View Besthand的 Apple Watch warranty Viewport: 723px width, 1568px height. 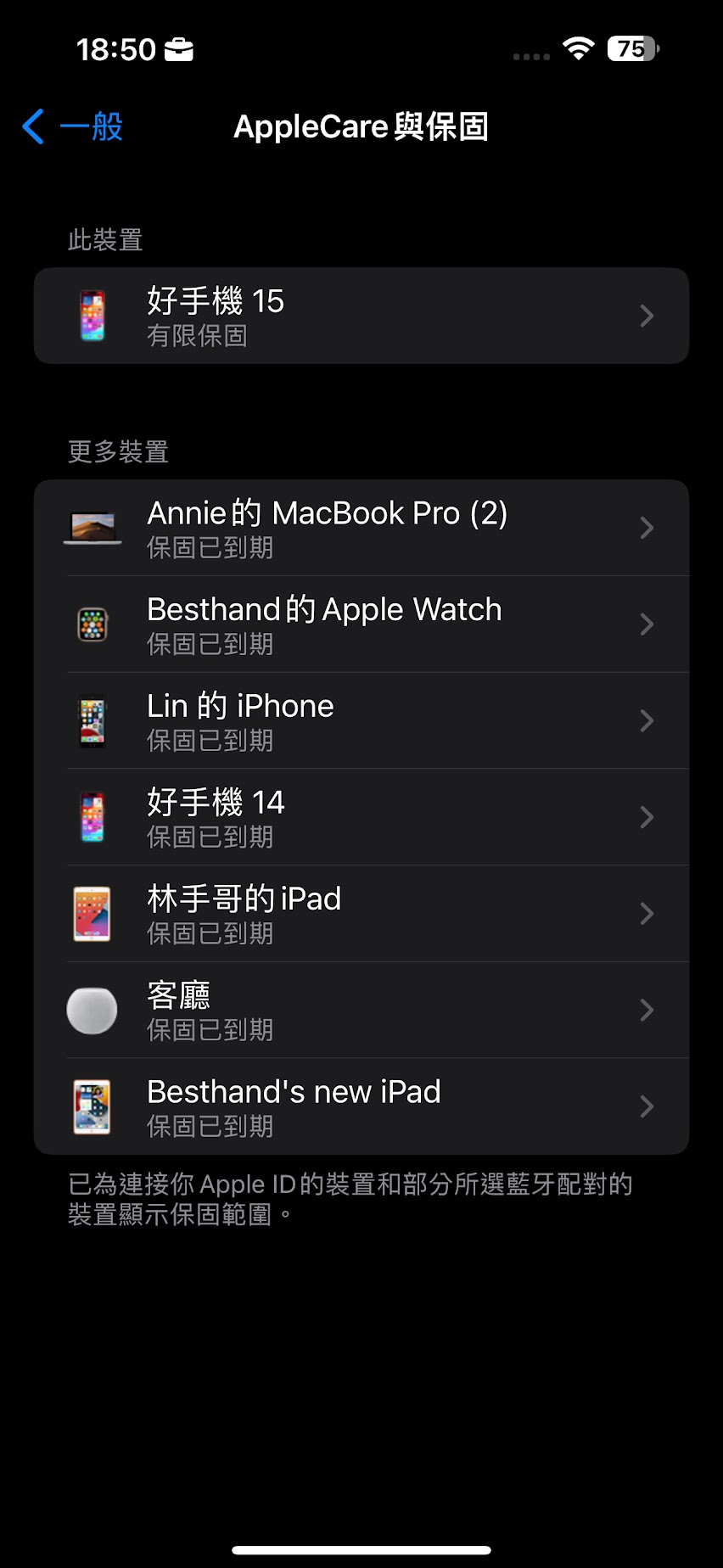[x=361, y=624]
